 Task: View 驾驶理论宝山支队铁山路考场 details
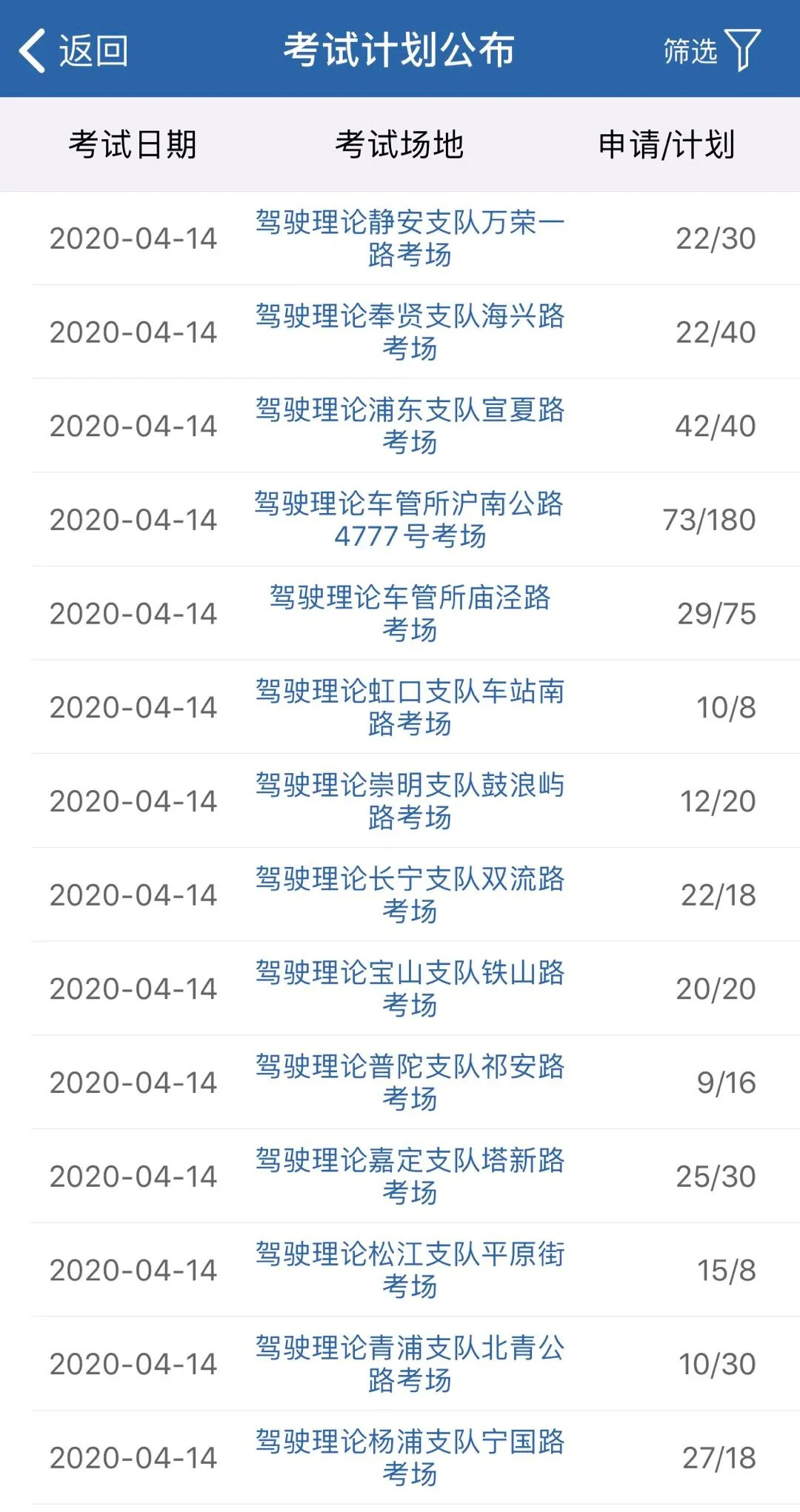(x=410, y=989)
